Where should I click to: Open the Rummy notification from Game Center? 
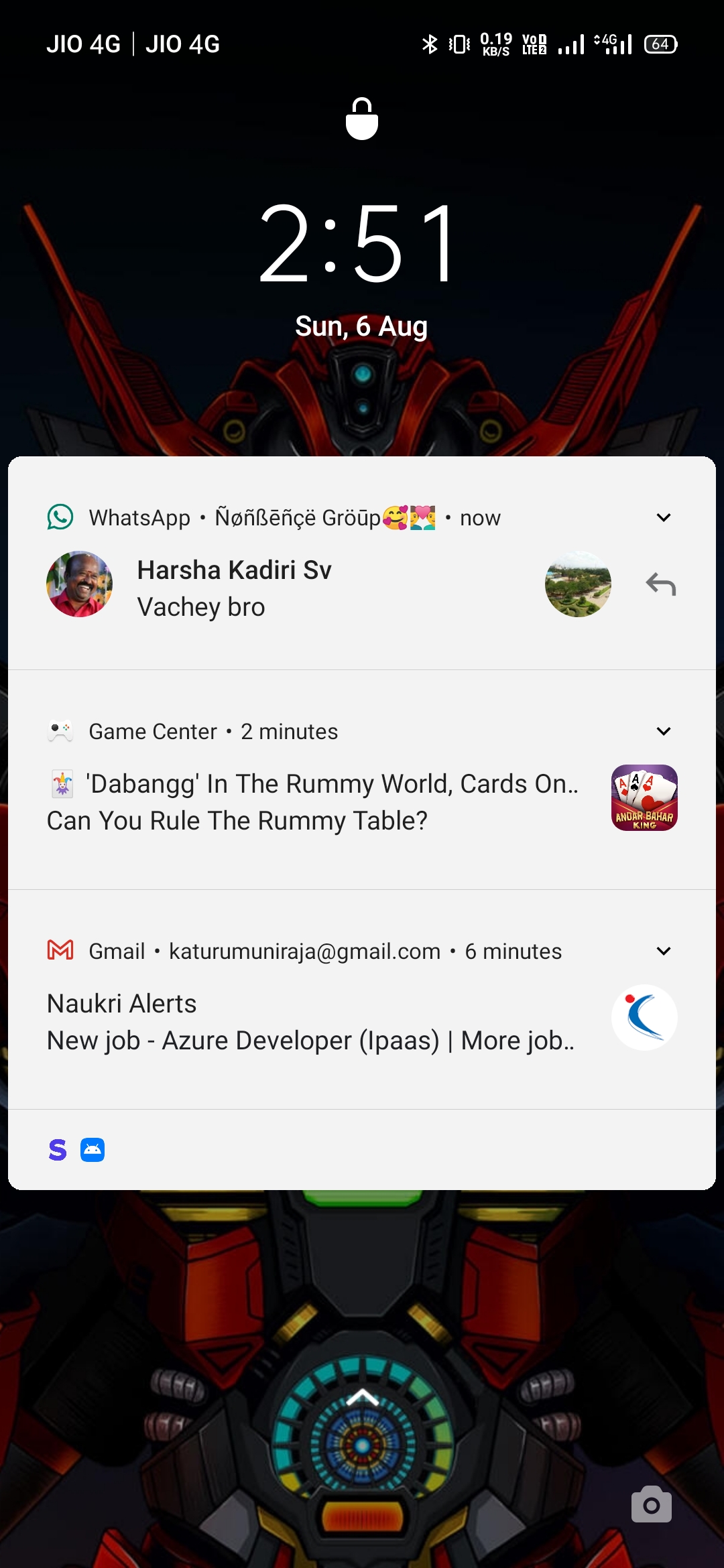click(x=362, y=780)
